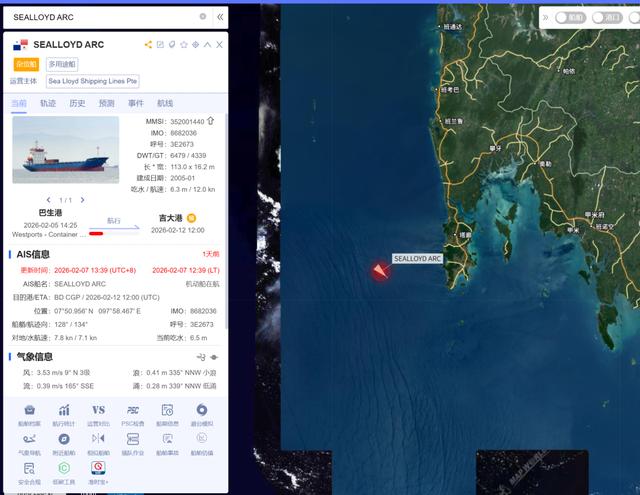
Task: Open the 航行统计 tool
Action: [64, 414]
